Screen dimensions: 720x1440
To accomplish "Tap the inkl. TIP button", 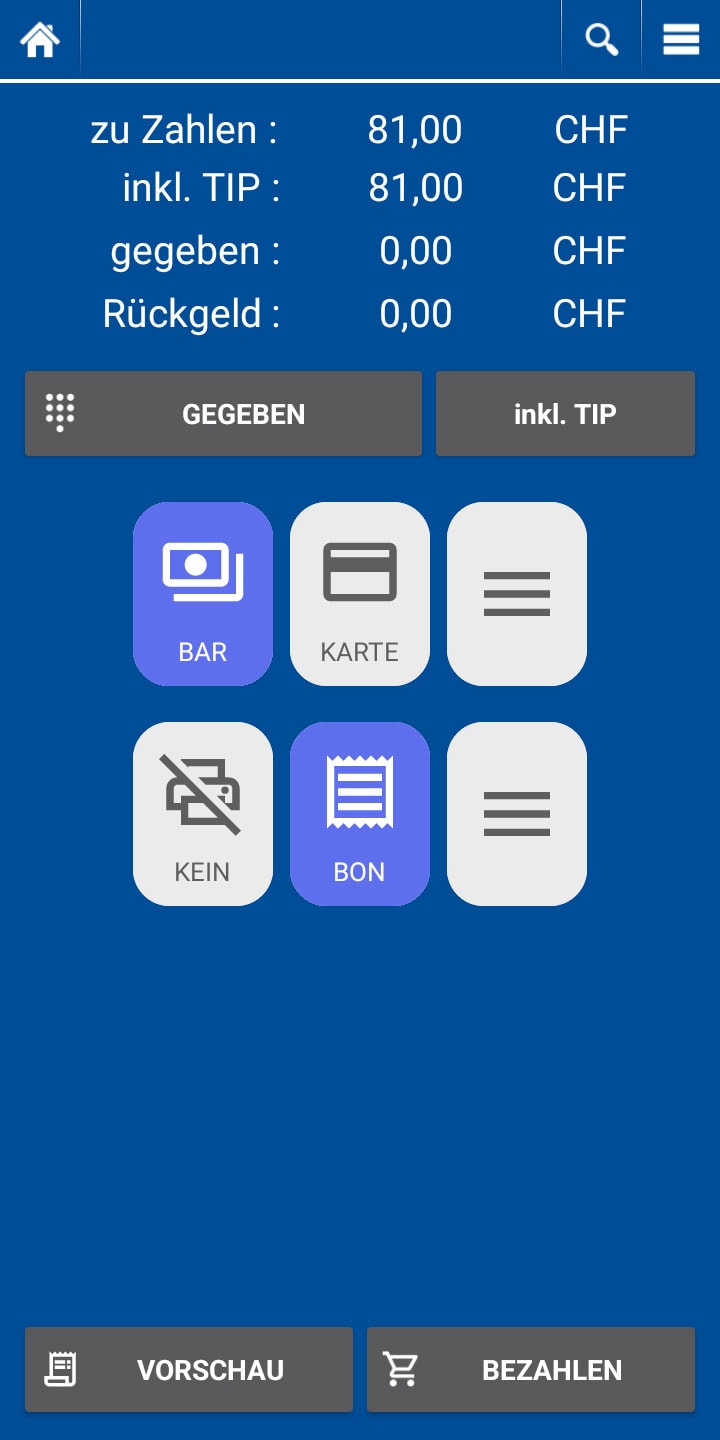I will (565, 414).
